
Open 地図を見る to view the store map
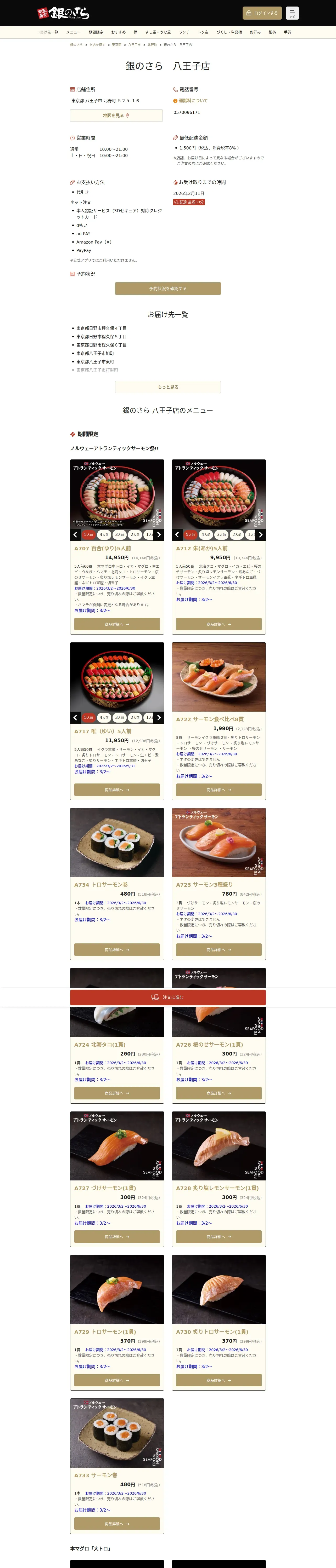click(116, 116)
